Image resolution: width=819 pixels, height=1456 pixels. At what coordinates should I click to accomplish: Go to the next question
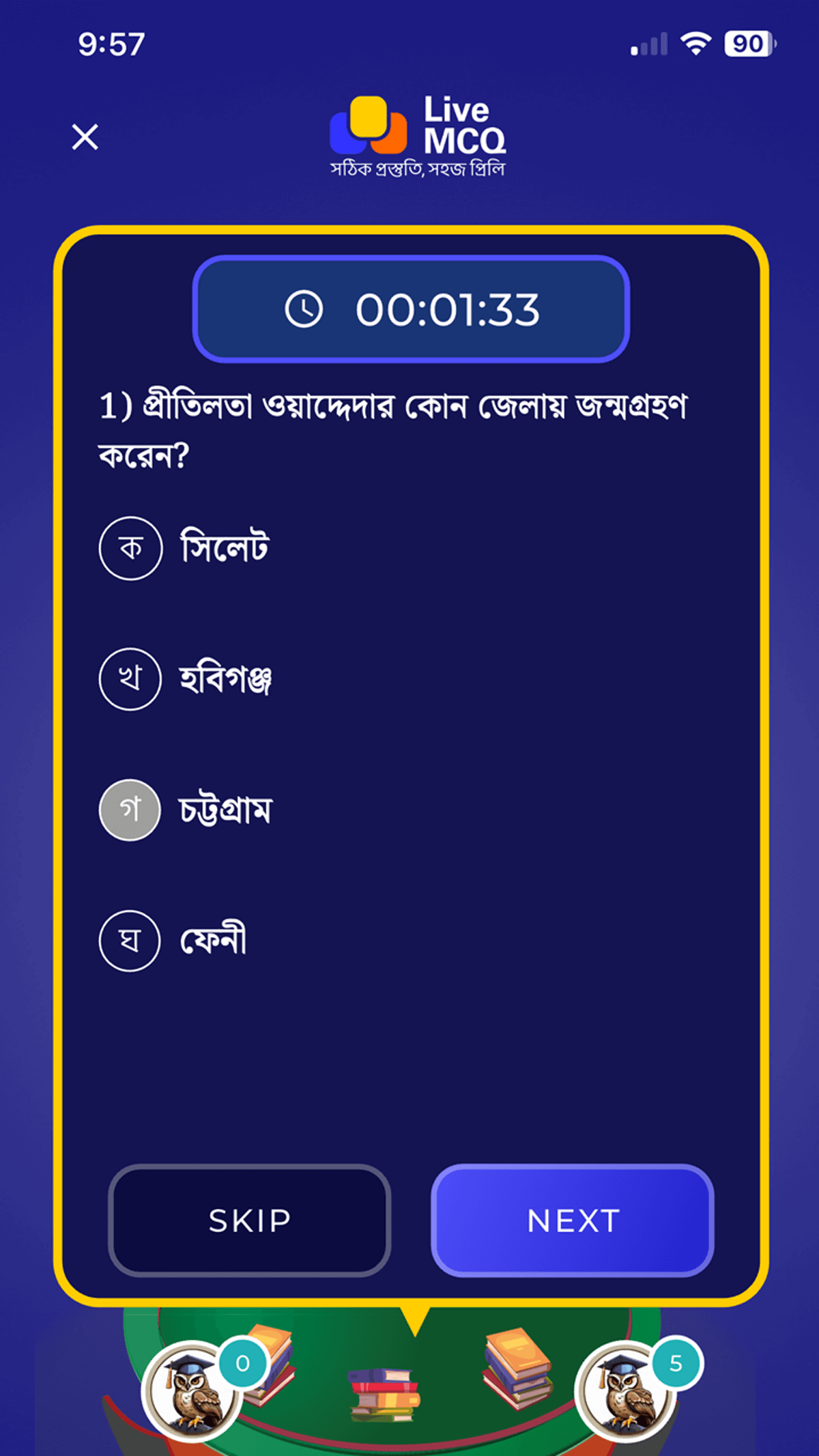[x=573, y=1221]
